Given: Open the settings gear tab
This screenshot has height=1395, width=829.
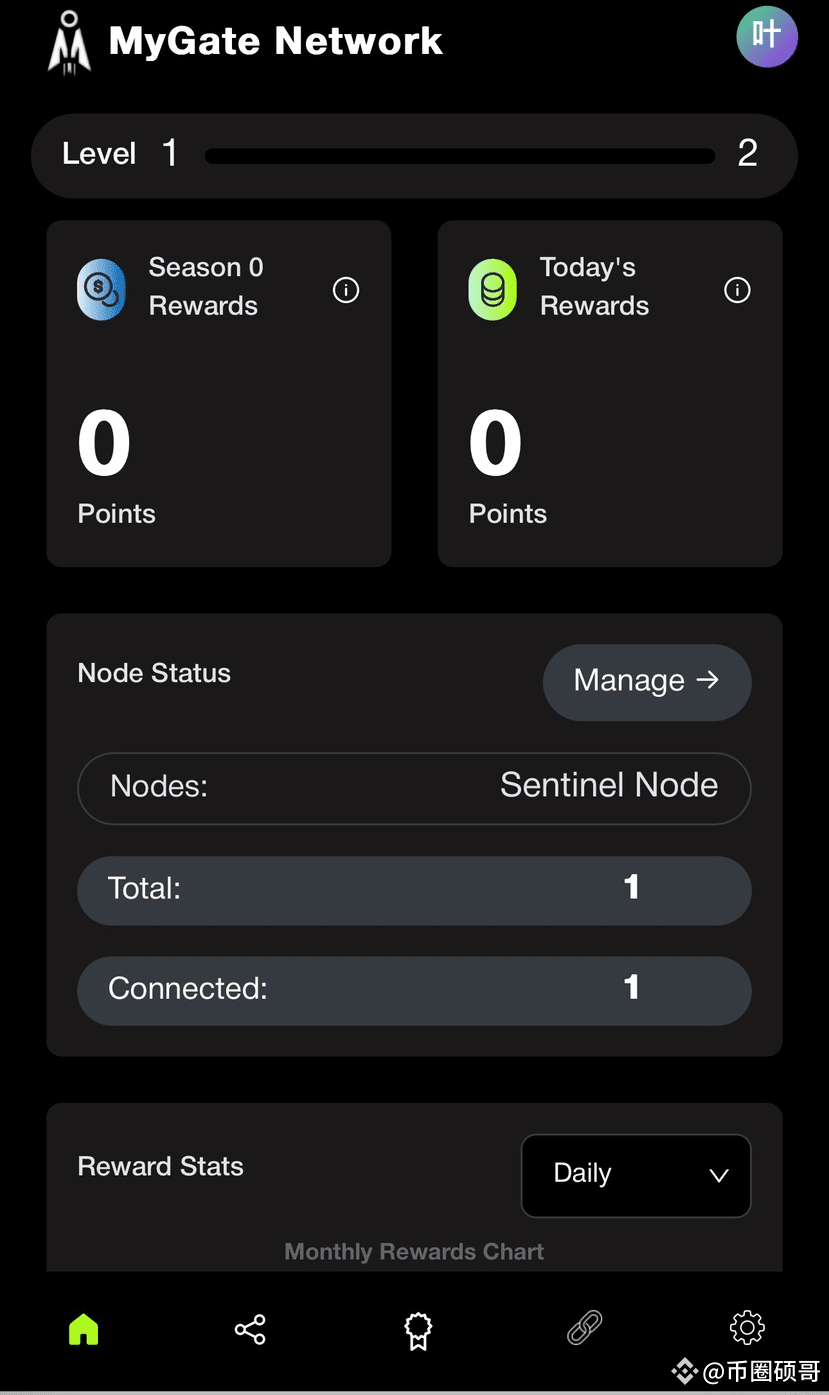Looking at the screenshot, I should (747, 1328).
